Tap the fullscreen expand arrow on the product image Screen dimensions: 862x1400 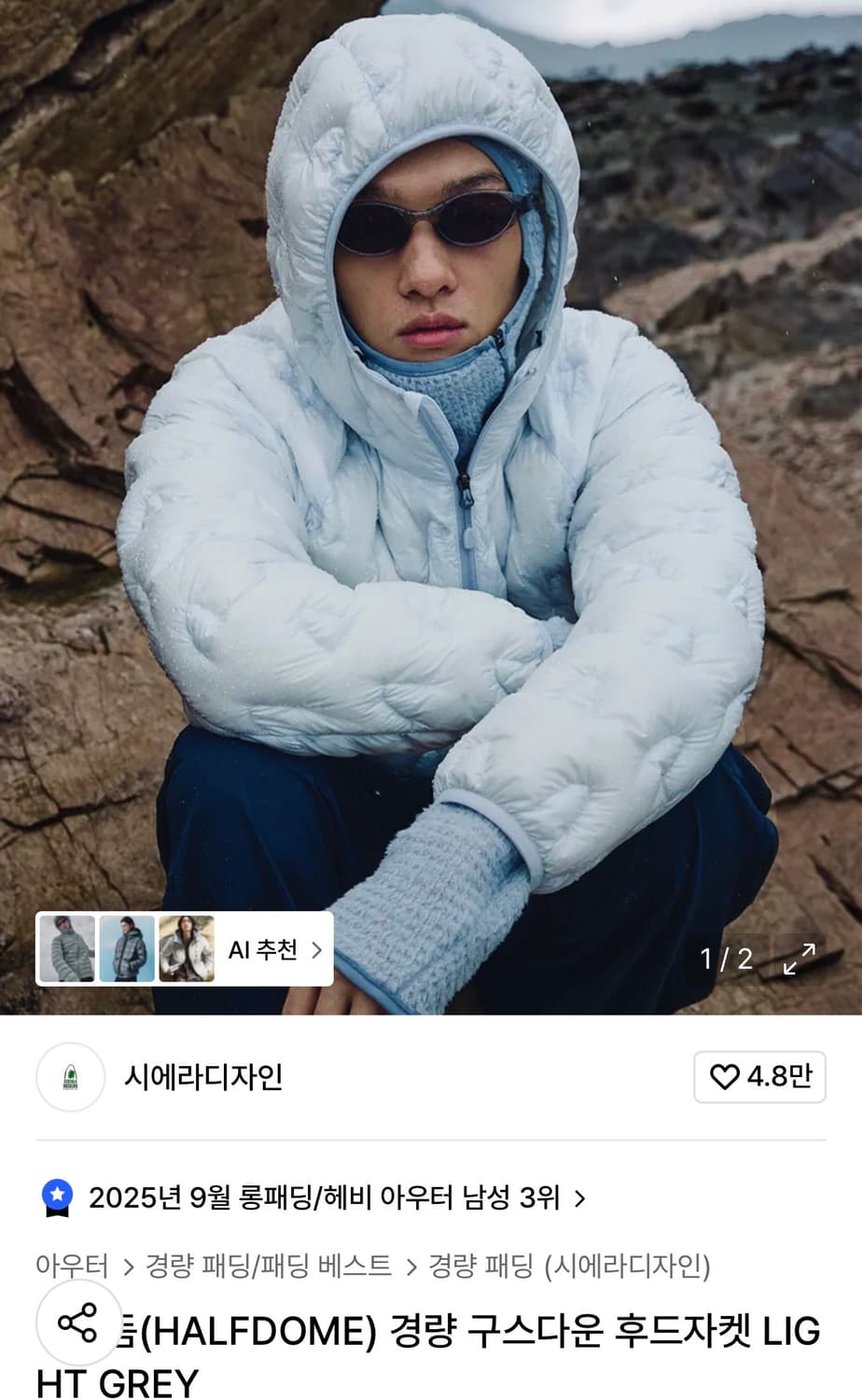[x=800, y=957]
